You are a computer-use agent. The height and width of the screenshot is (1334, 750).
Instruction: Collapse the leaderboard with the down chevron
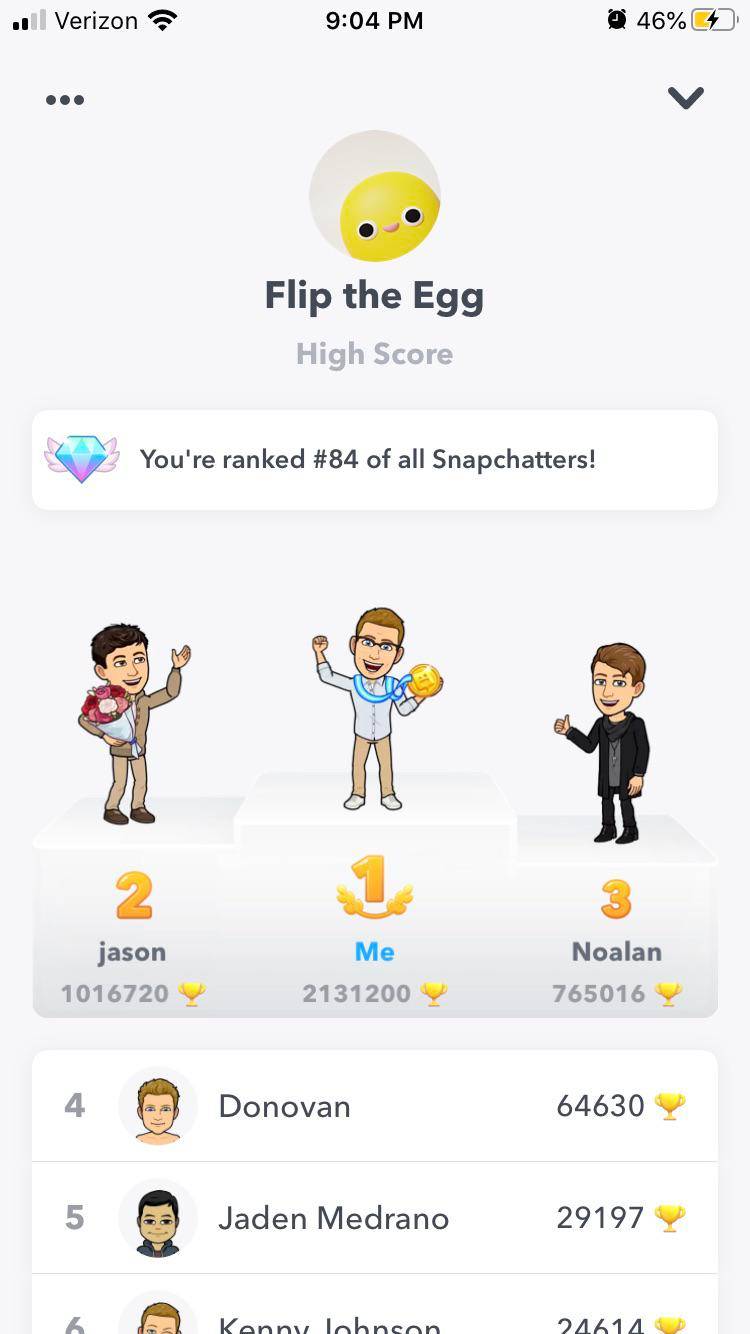[x=686, y=97]
